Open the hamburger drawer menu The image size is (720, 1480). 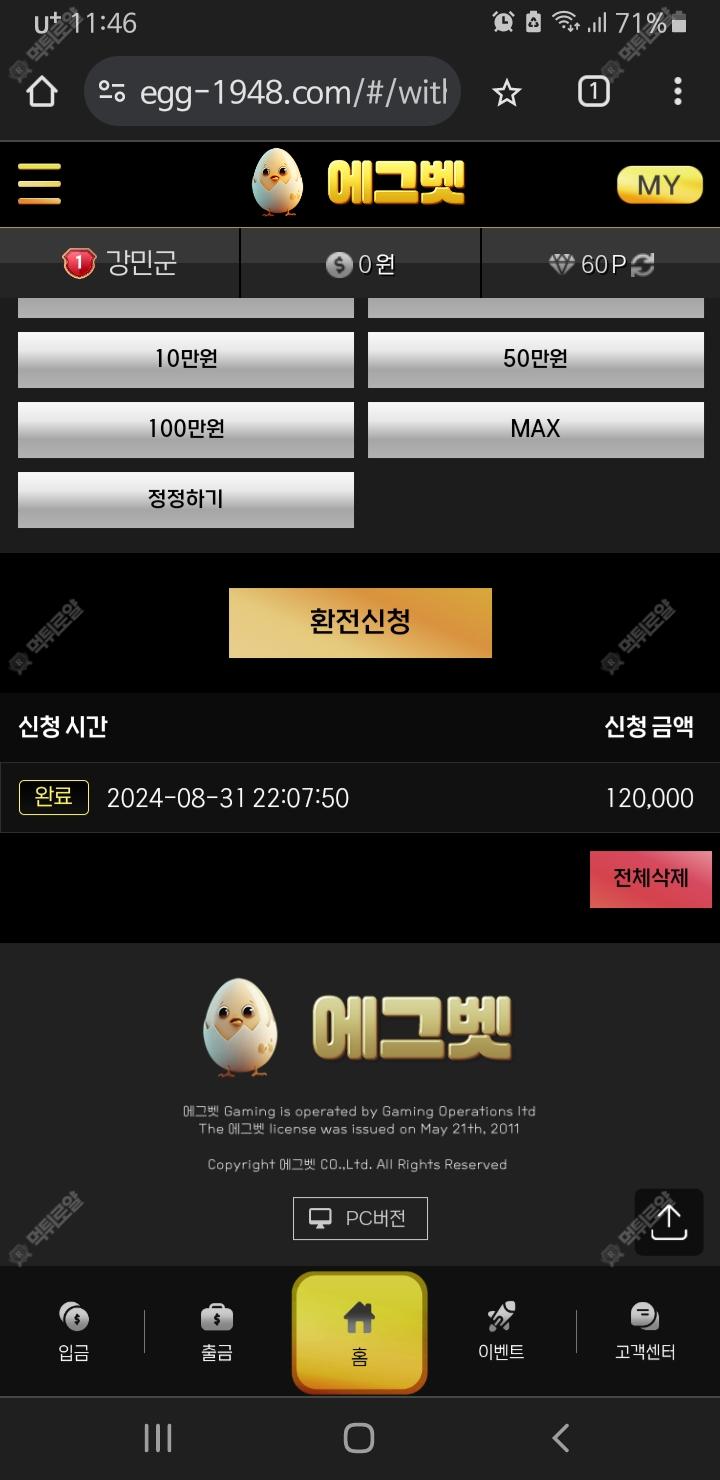[x=39, y=184]
